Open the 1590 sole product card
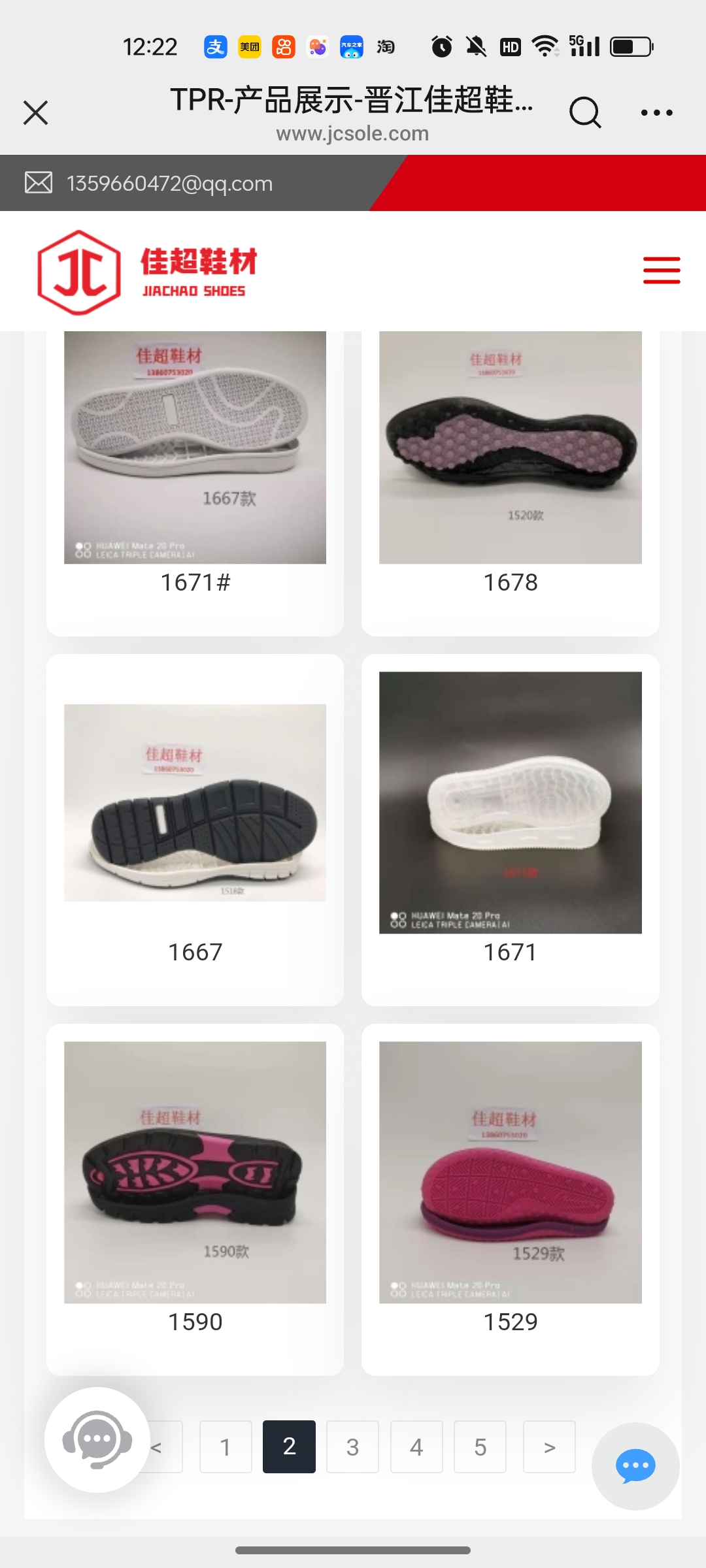The image size is (706, 1568). pos(195,1183)
